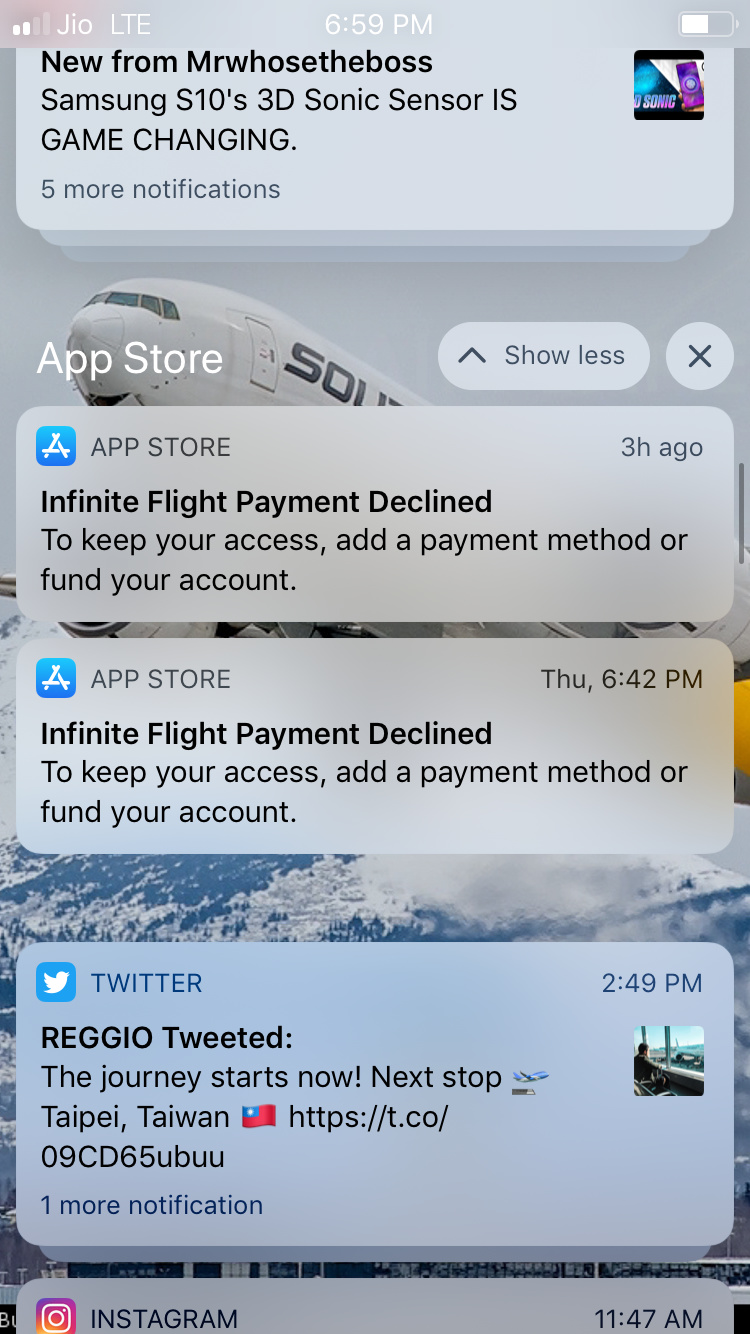Clear the App Store notification group
Viewport: 750px width, 1334px height.
pos(699,356)
